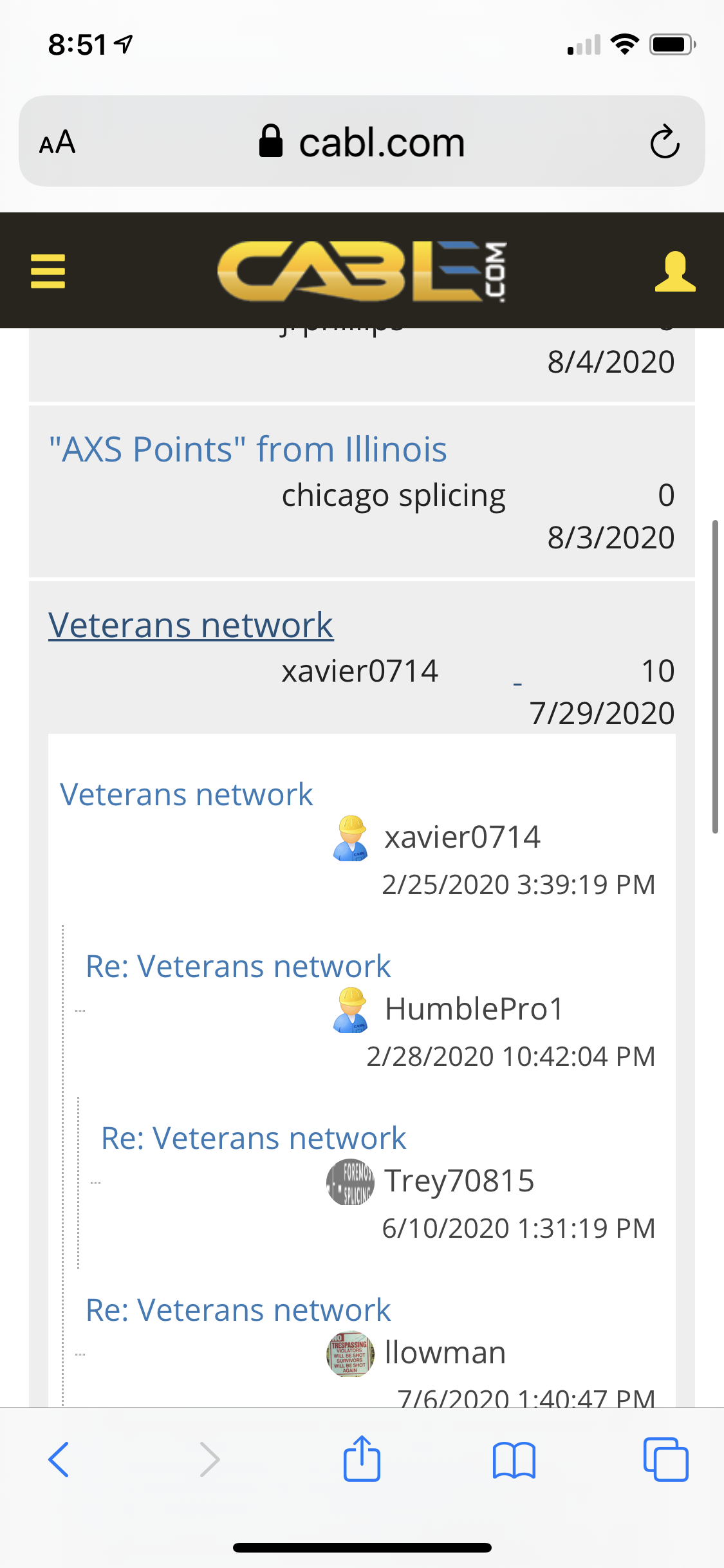Open Trey70815's Re: Veterans network reply

(254, 1137)
